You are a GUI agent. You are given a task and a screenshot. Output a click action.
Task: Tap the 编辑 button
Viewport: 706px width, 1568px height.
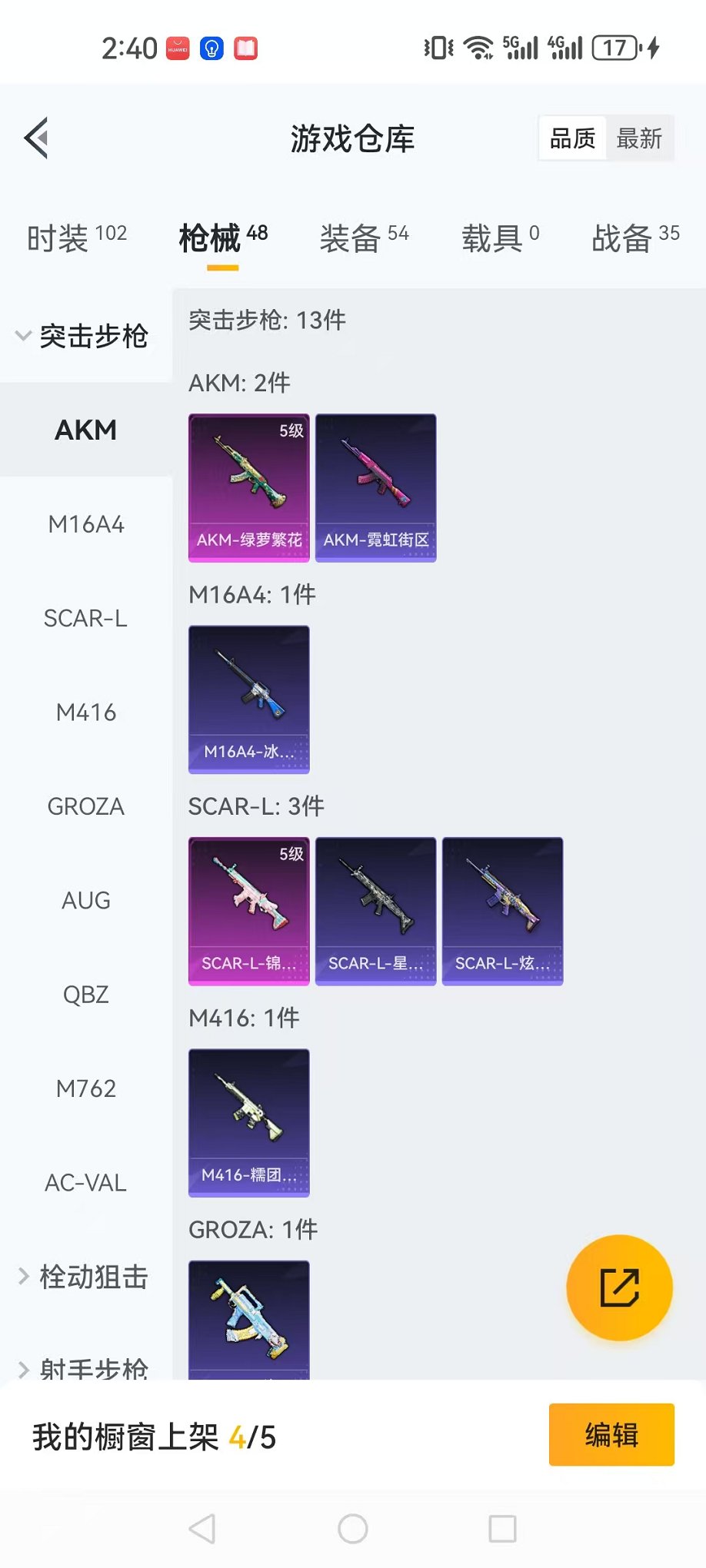[611, 1435]
